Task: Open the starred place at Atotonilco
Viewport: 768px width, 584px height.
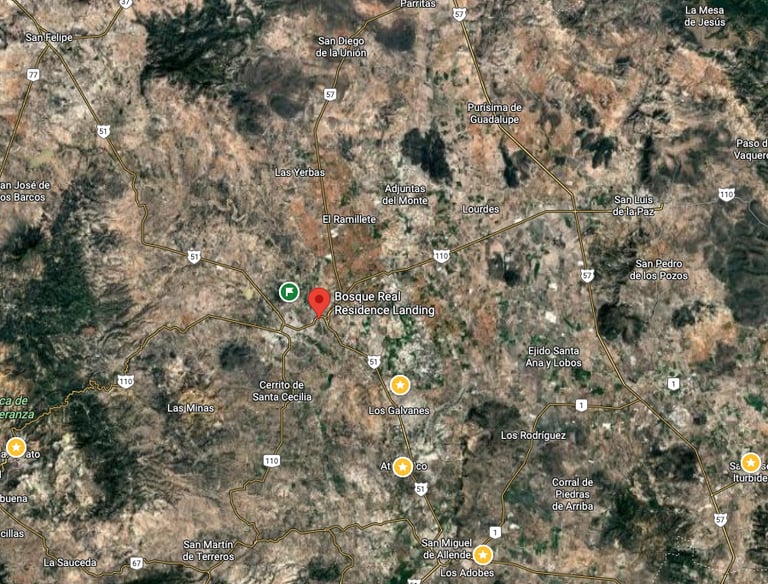Action: (x=402, y=466)
